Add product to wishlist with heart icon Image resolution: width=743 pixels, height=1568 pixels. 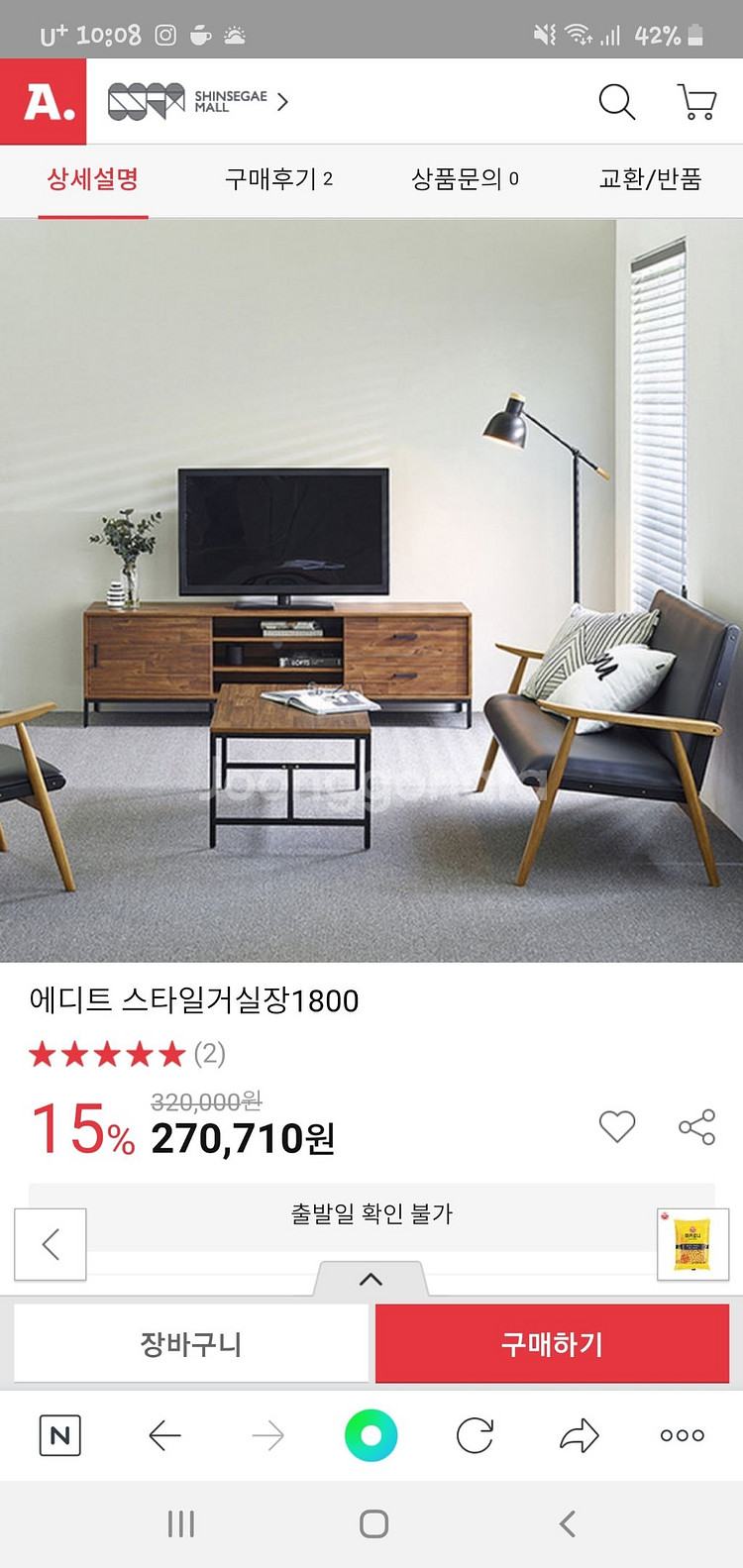617,1126
